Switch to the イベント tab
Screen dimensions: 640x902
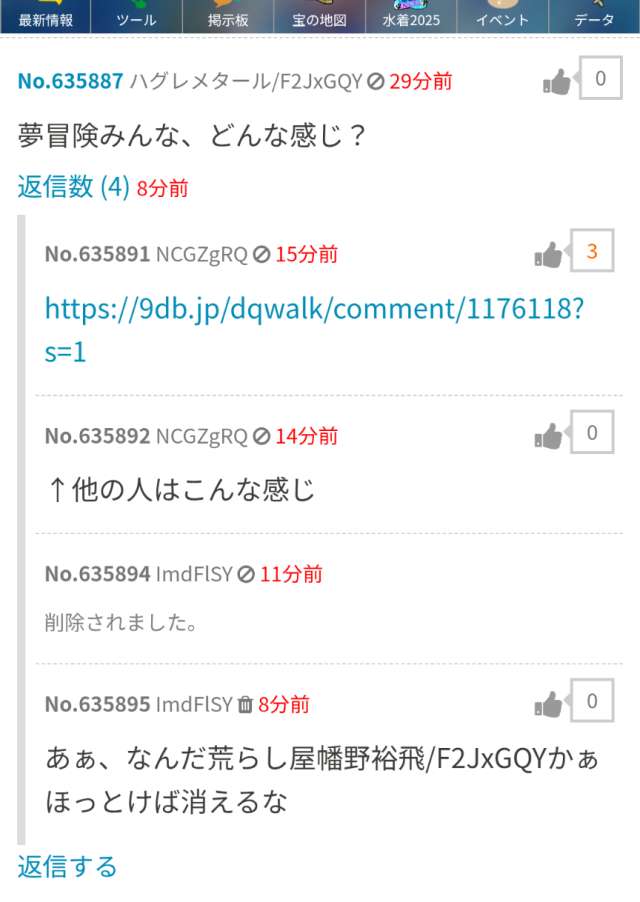coord(502,16)
